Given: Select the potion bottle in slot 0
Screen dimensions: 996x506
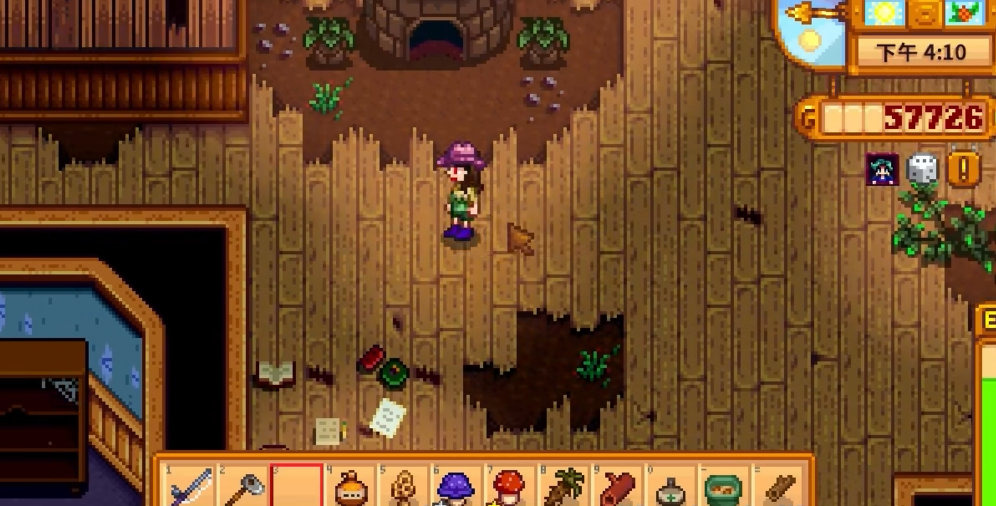Looking at the screenshot, I should click(669, 488).
